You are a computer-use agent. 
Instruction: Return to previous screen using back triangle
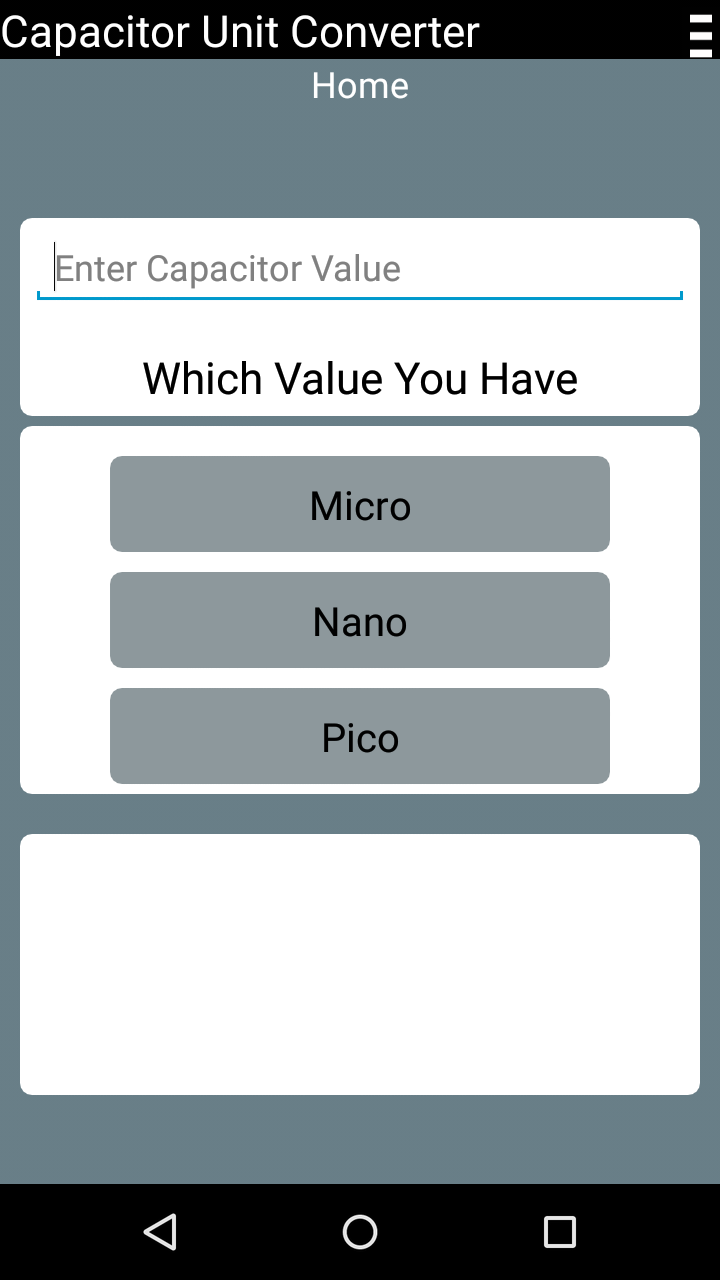160,1232
